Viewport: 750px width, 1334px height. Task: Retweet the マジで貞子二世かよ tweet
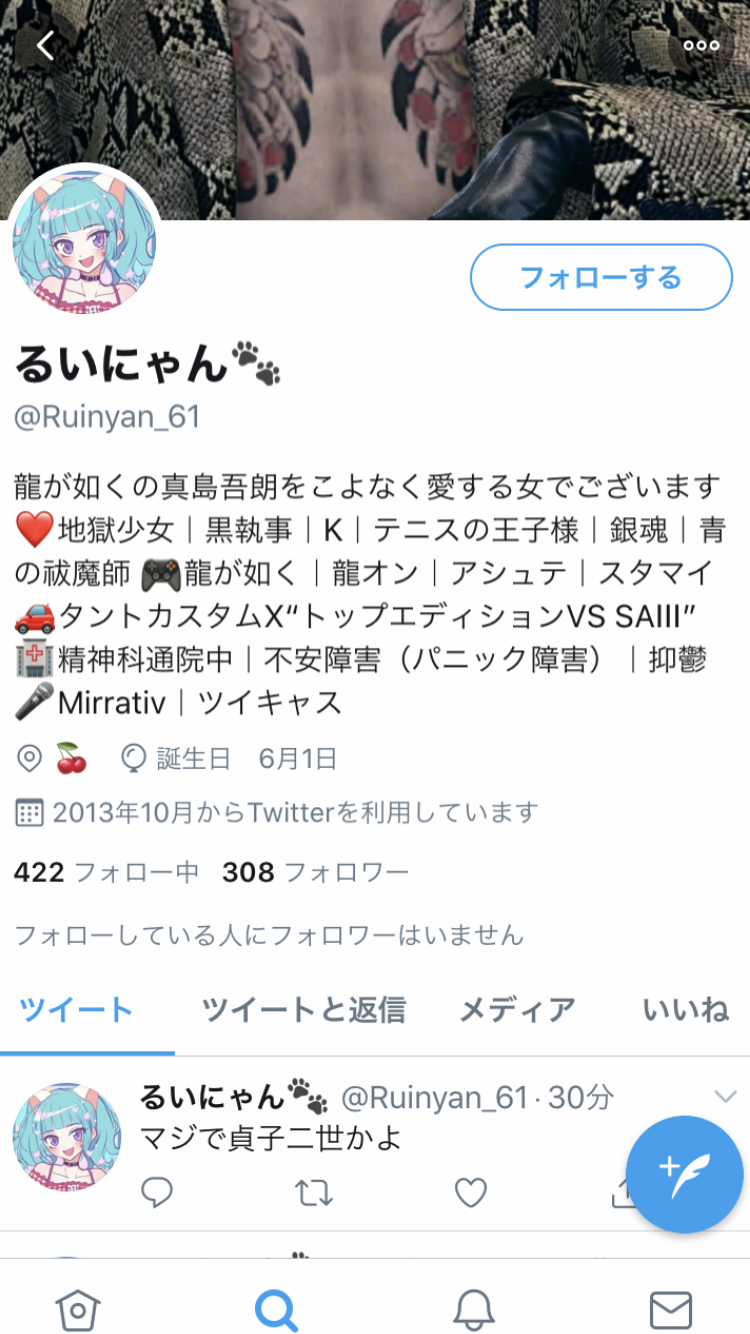[313, 1191]
